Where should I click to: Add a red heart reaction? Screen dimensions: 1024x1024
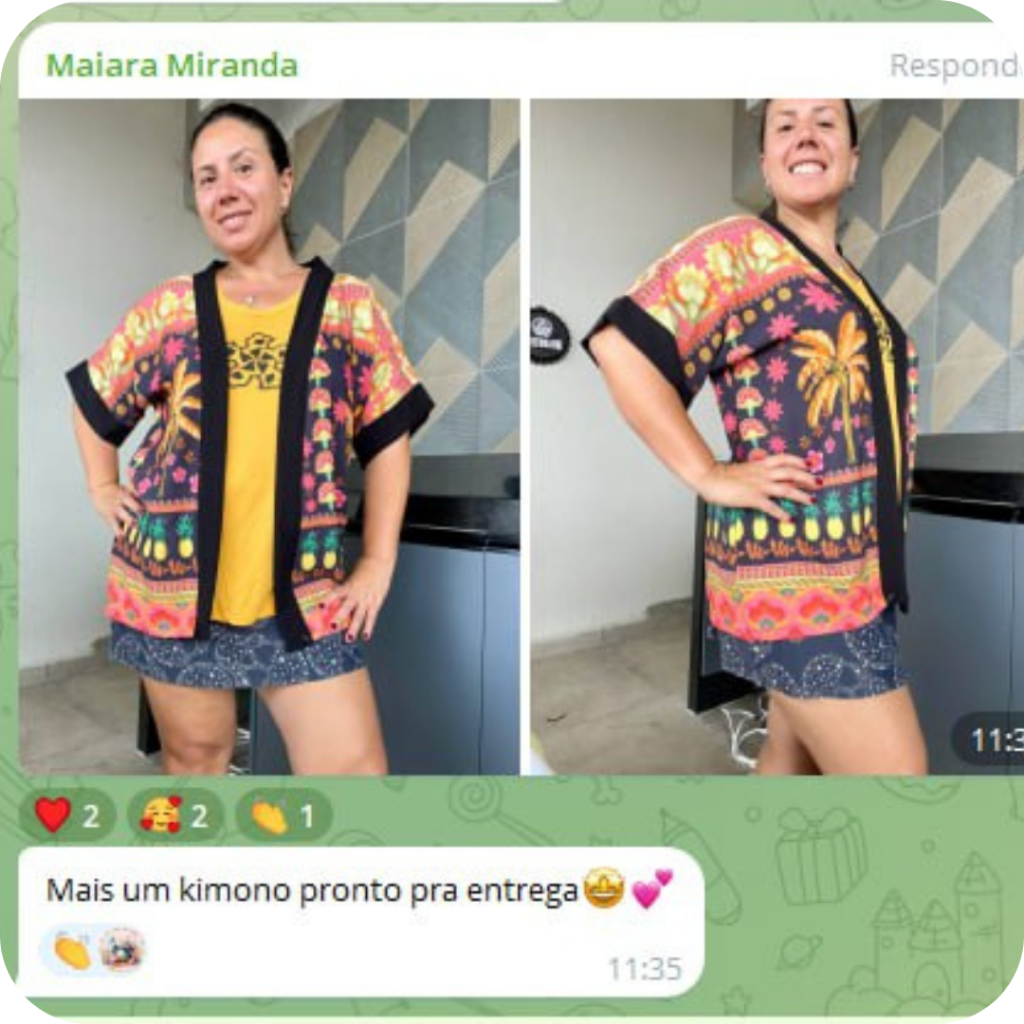(67, 816)
